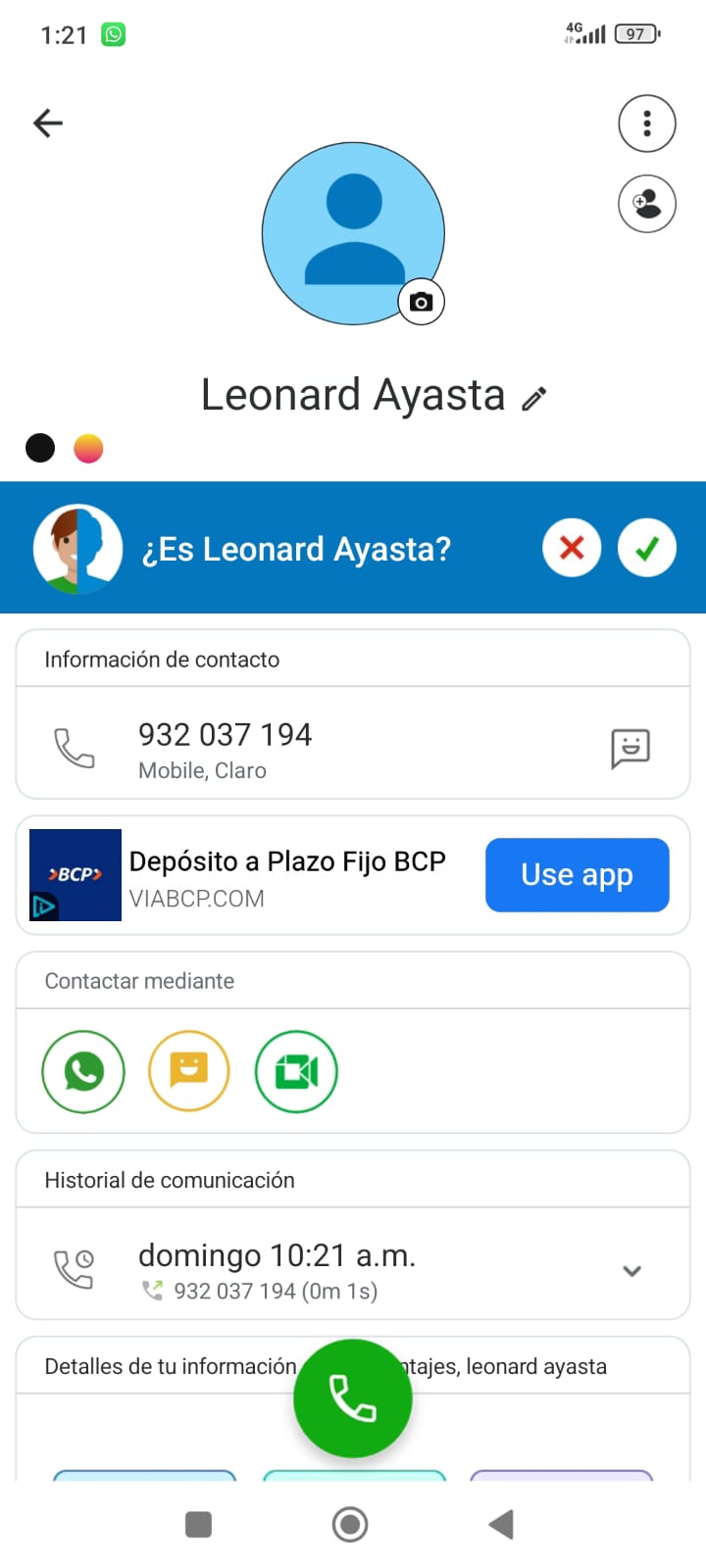706x1568 pixels.
Task: Select the black color dot
Action: click(x=40, y=448)
